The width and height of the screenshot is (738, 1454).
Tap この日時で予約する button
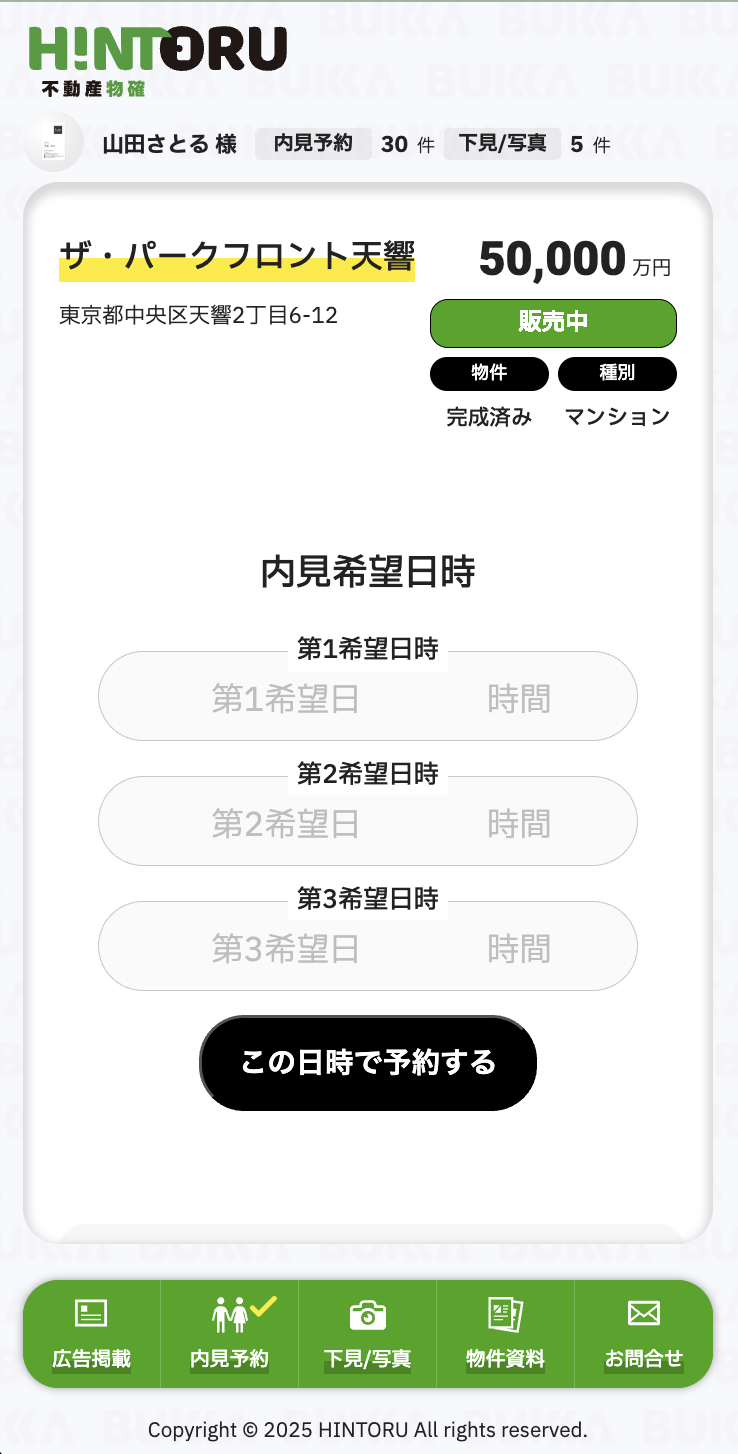368,1062
